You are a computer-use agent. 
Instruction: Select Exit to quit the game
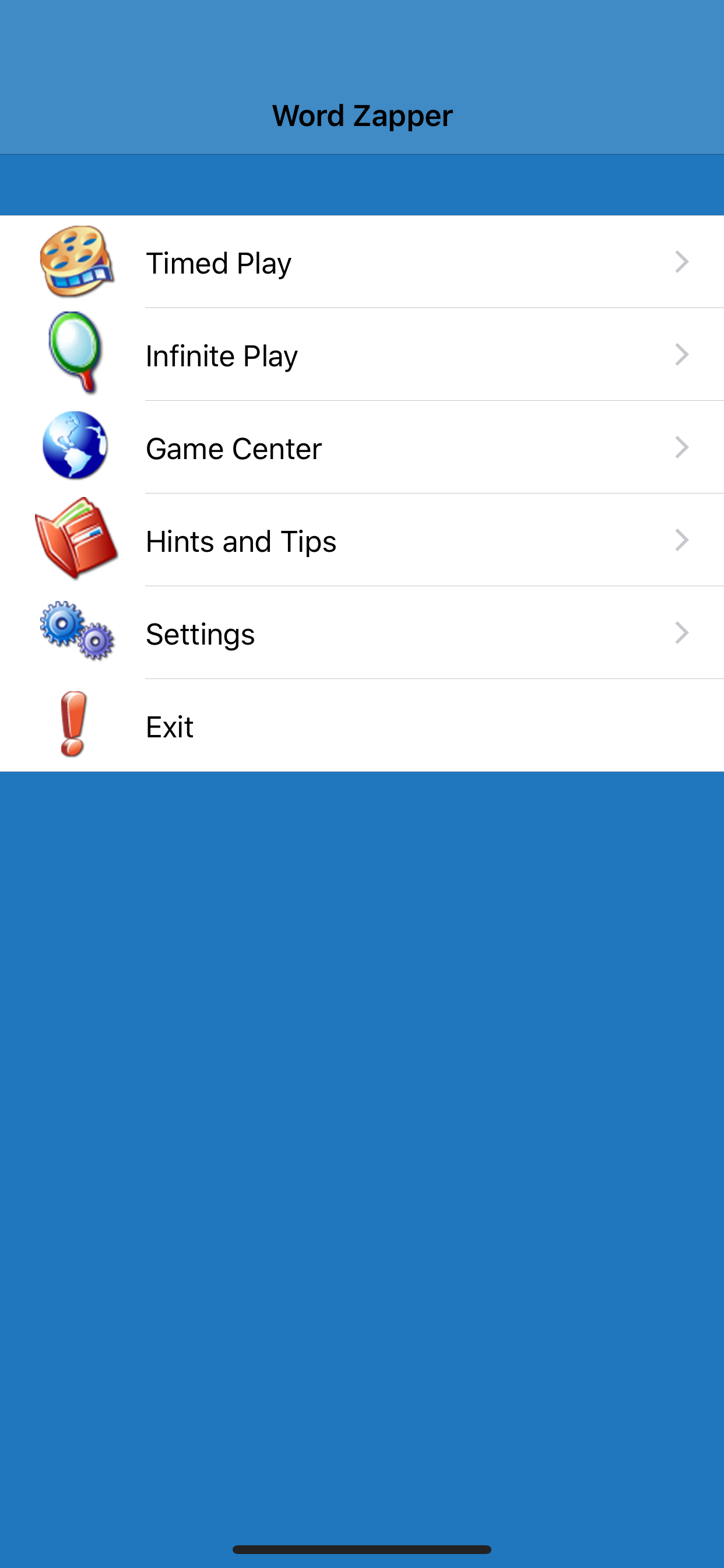361,726
